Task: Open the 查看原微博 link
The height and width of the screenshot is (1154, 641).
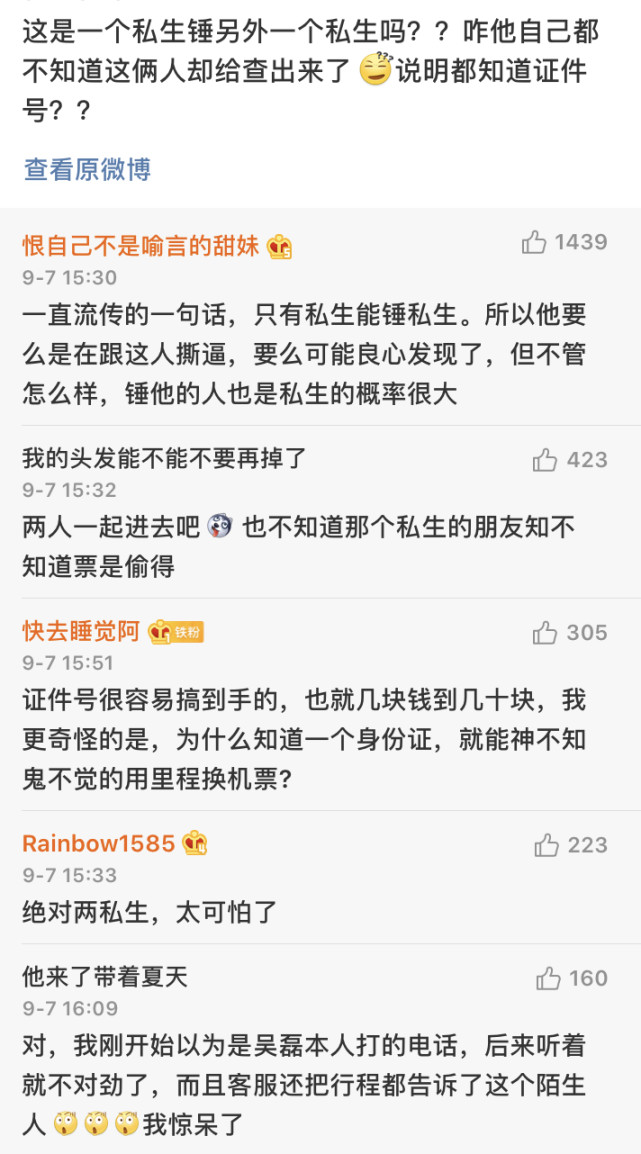Action: 88,170
